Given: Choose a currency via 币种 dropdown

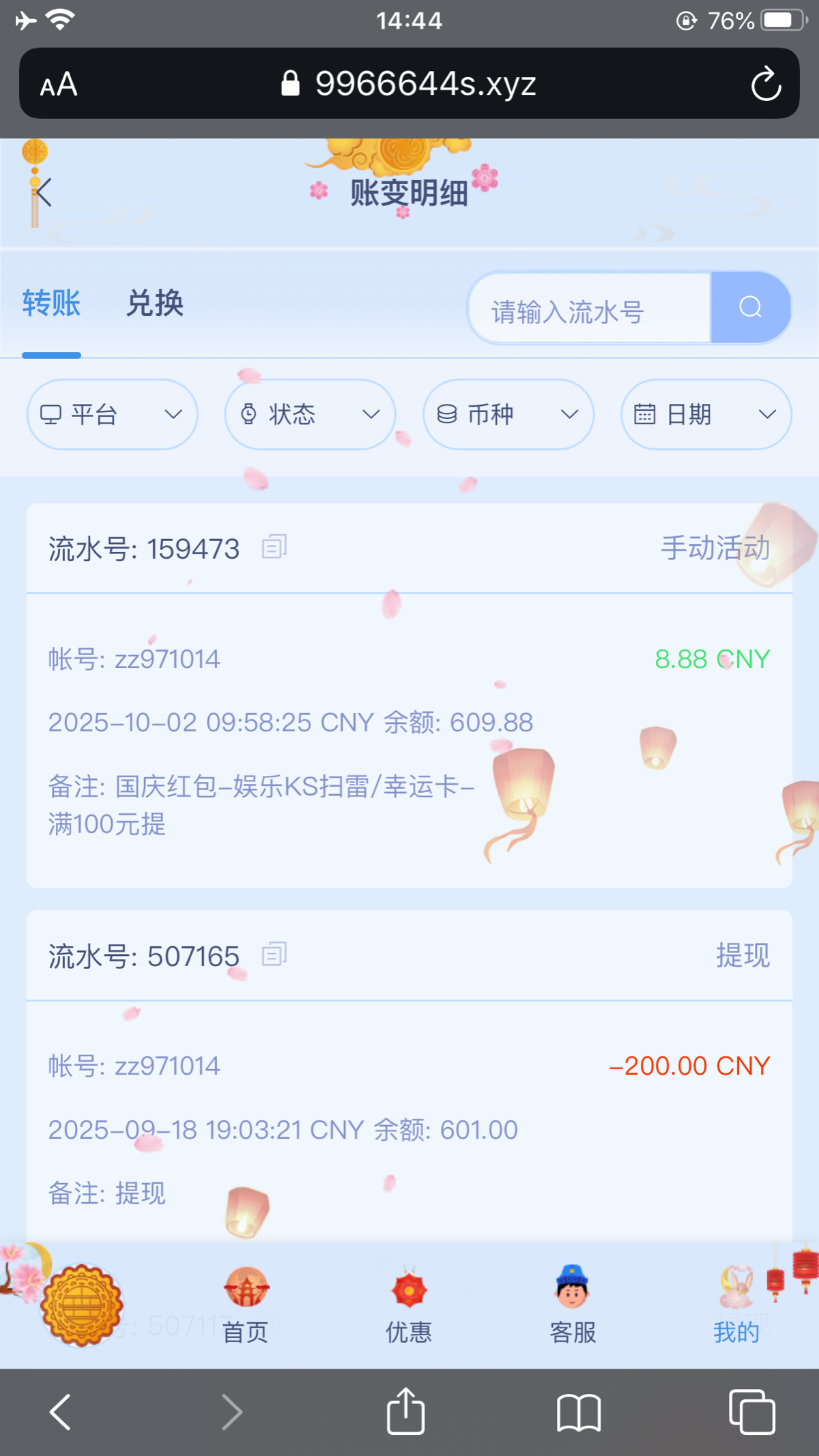Looking at the screenshot, I should (x=508, y=414).
